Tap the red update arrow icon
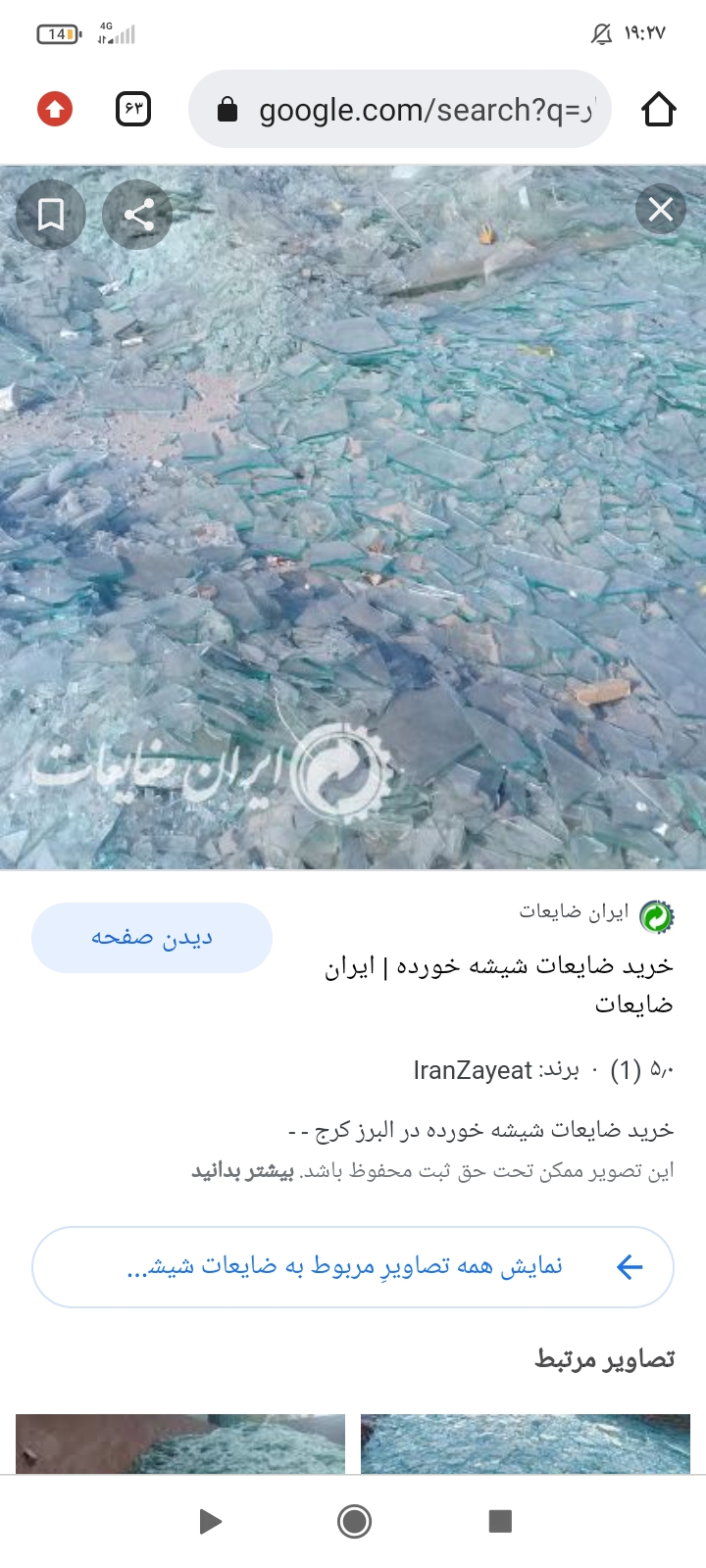The width and height of the screenshot is (706, 1568). [x=55, y=109]
